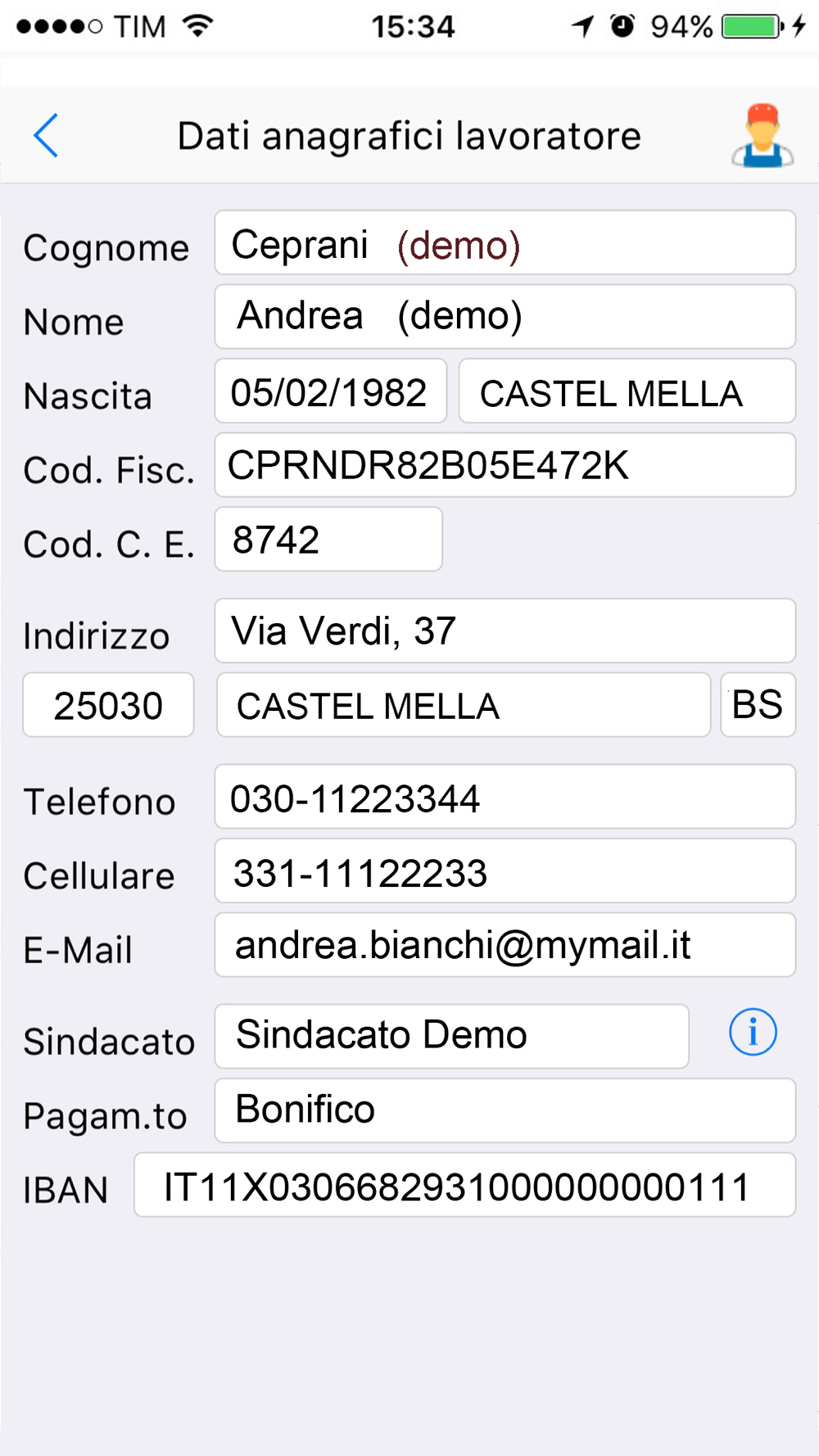Select the Sindacato Demo field
Screen dimensions: 819x1456
coord(452,1036)
